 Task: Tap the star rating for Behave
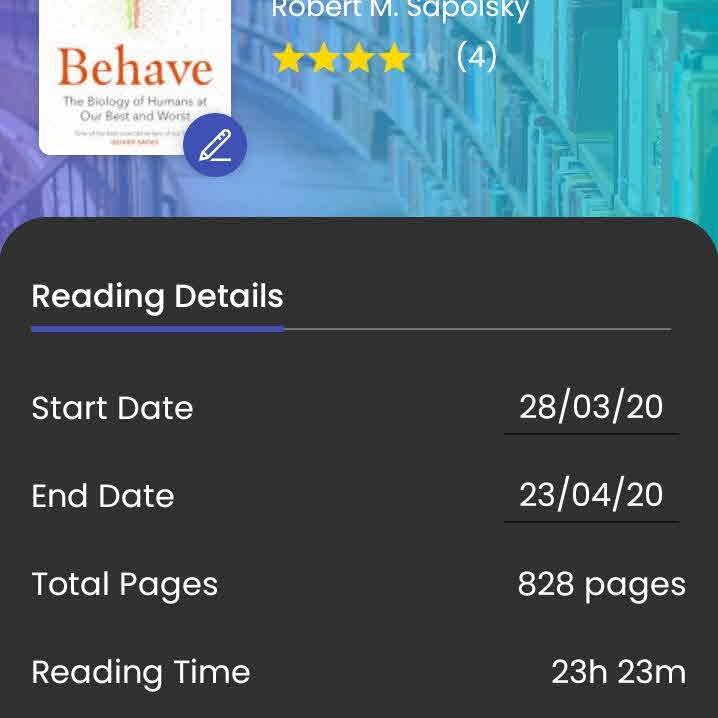(x=342, y=59)
